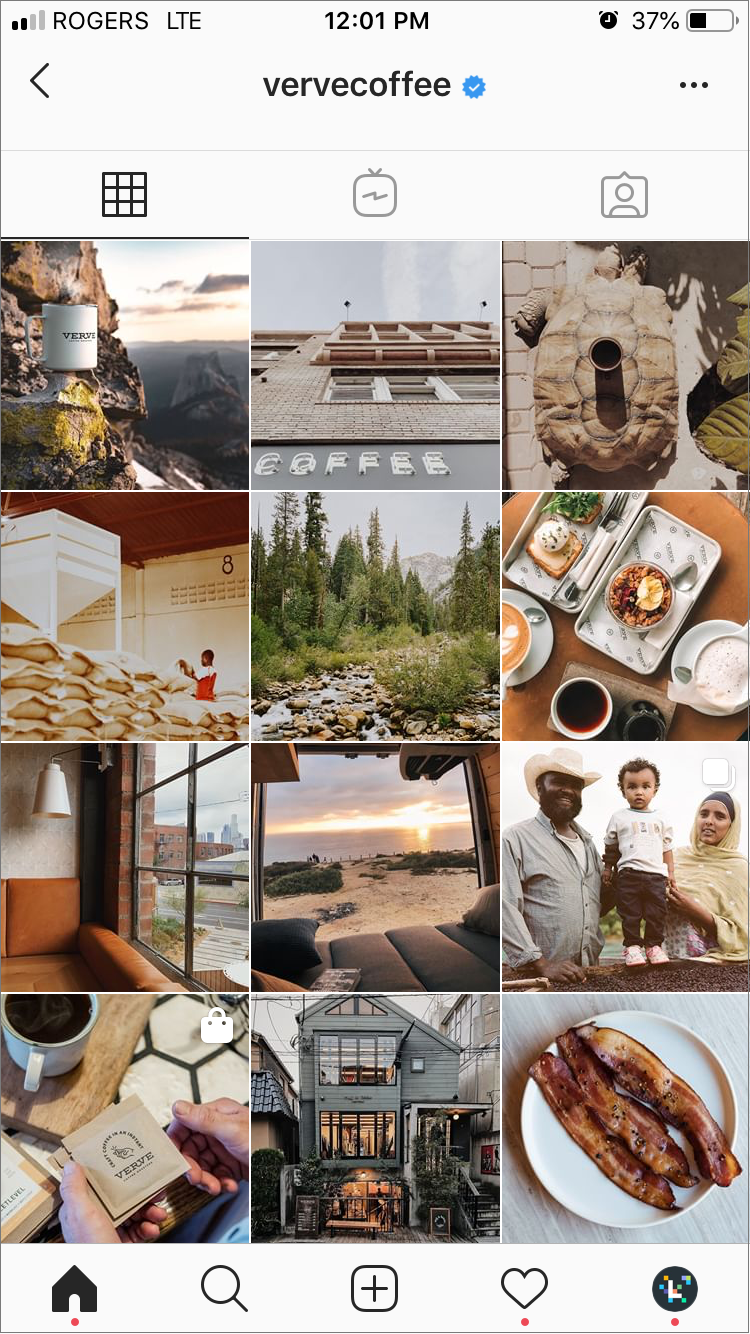Open the stone turtle sculpture post
Image resolution: width=750 pixels, height=1334 pixels.
coord(626,365)
